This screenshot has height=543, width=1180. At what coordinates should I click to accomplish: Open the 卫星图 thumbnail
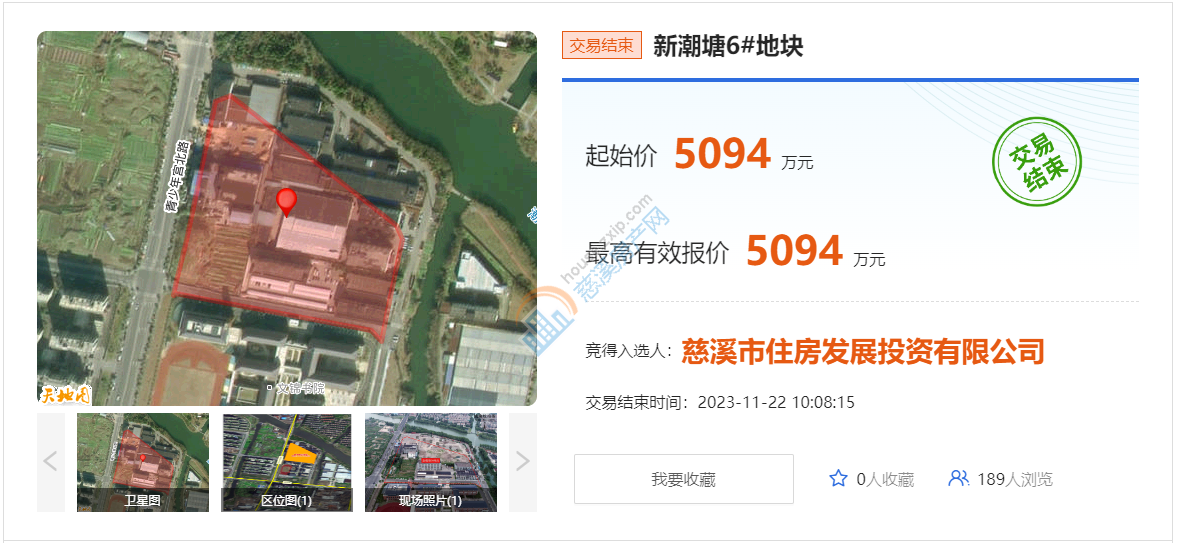pyautogui.click(x=143, y=462)
